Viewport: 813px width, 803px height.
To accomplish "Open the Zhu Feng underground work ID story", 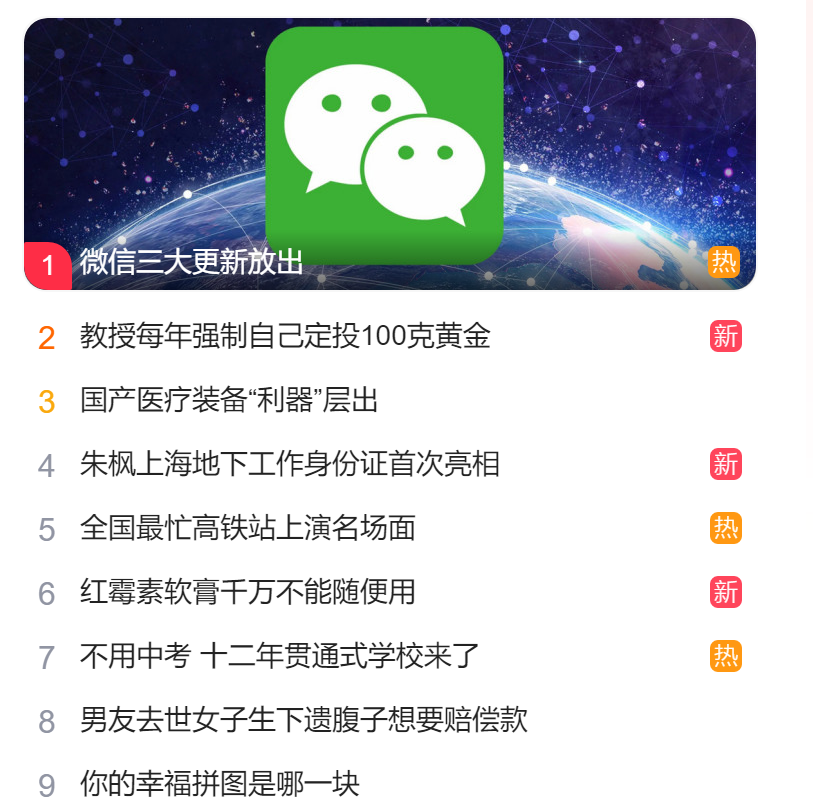I will tap(289, 465).
